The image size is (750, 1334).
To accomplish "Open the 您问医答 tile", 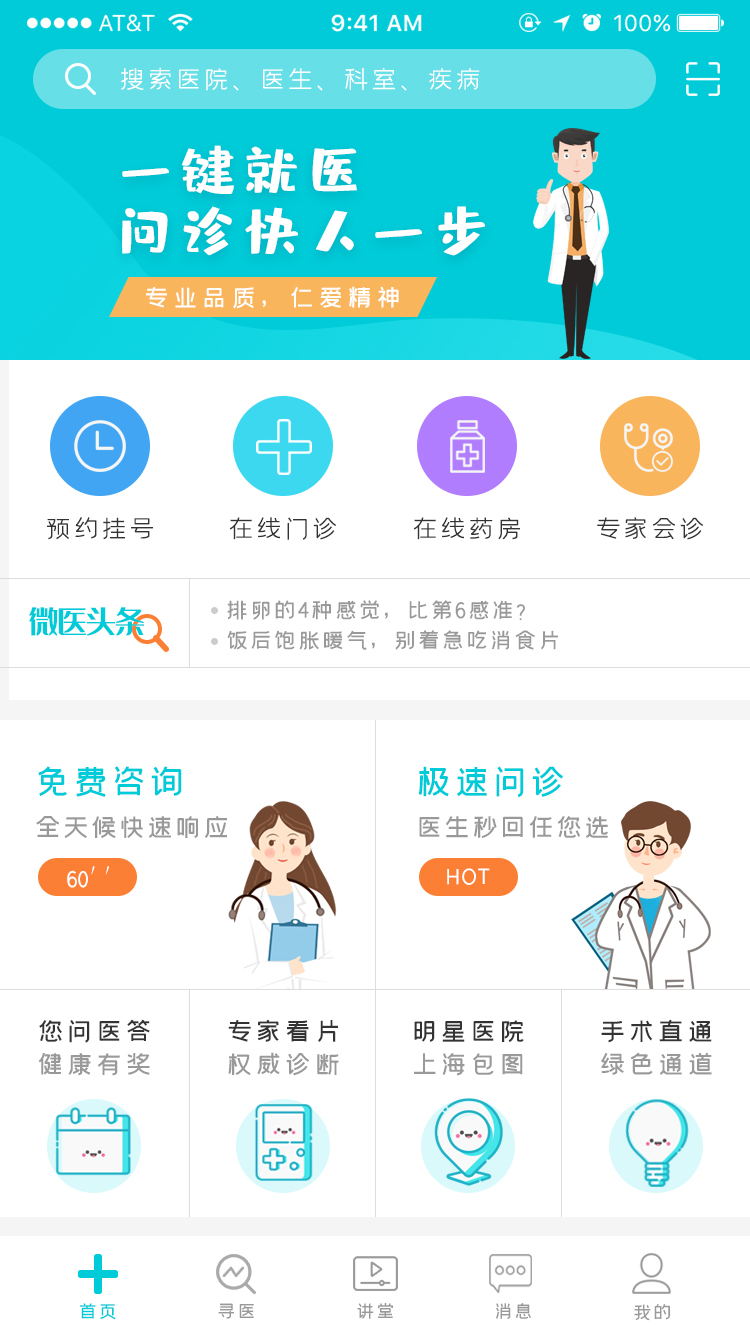I will point(94,1103).
